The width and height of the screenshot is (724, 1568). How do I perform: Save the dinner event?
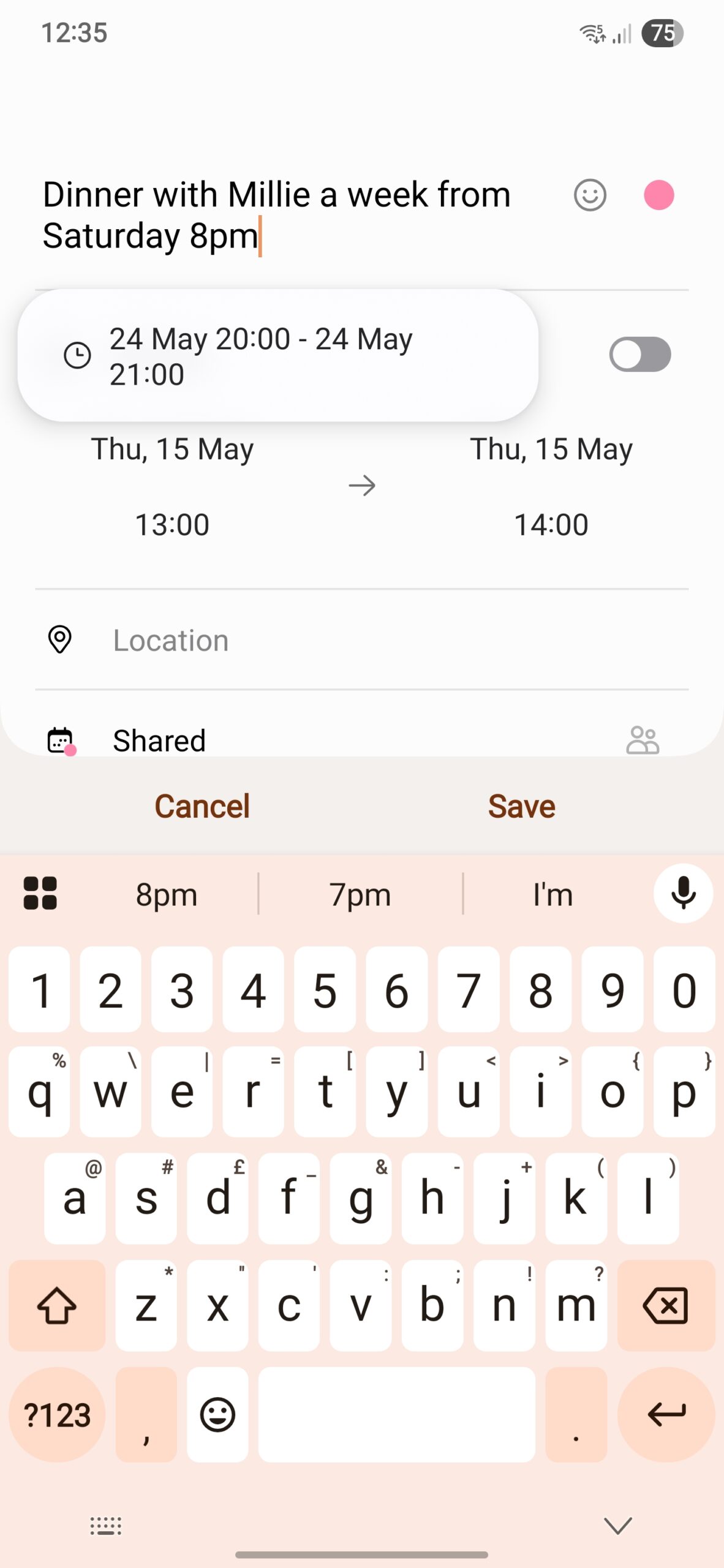click(521, 806)
